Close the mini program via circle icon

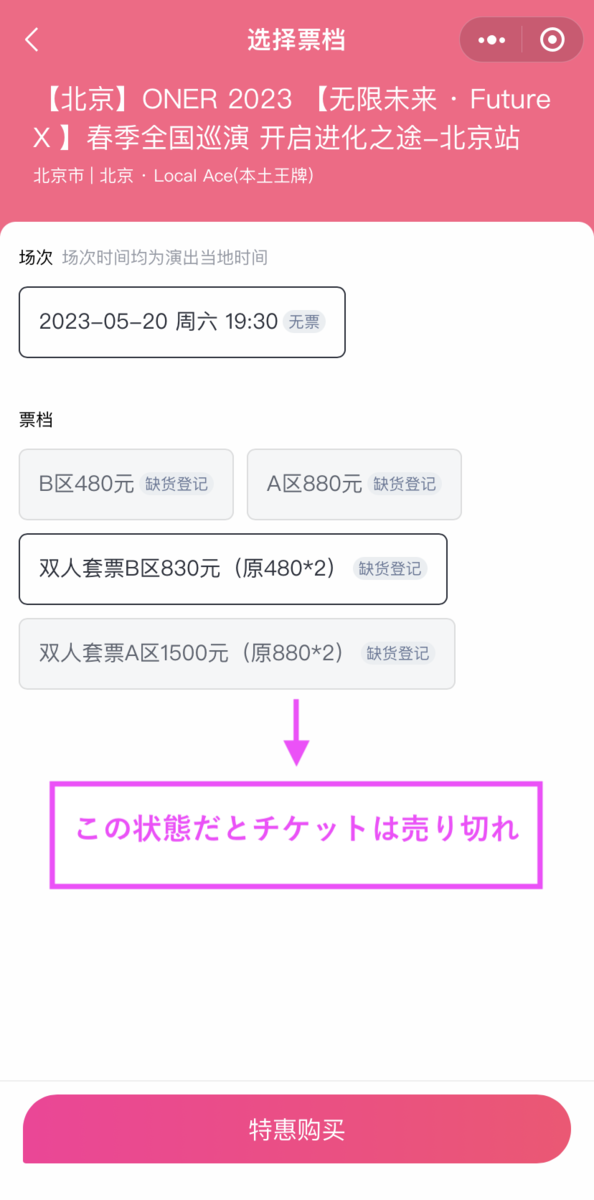point(552,40)
